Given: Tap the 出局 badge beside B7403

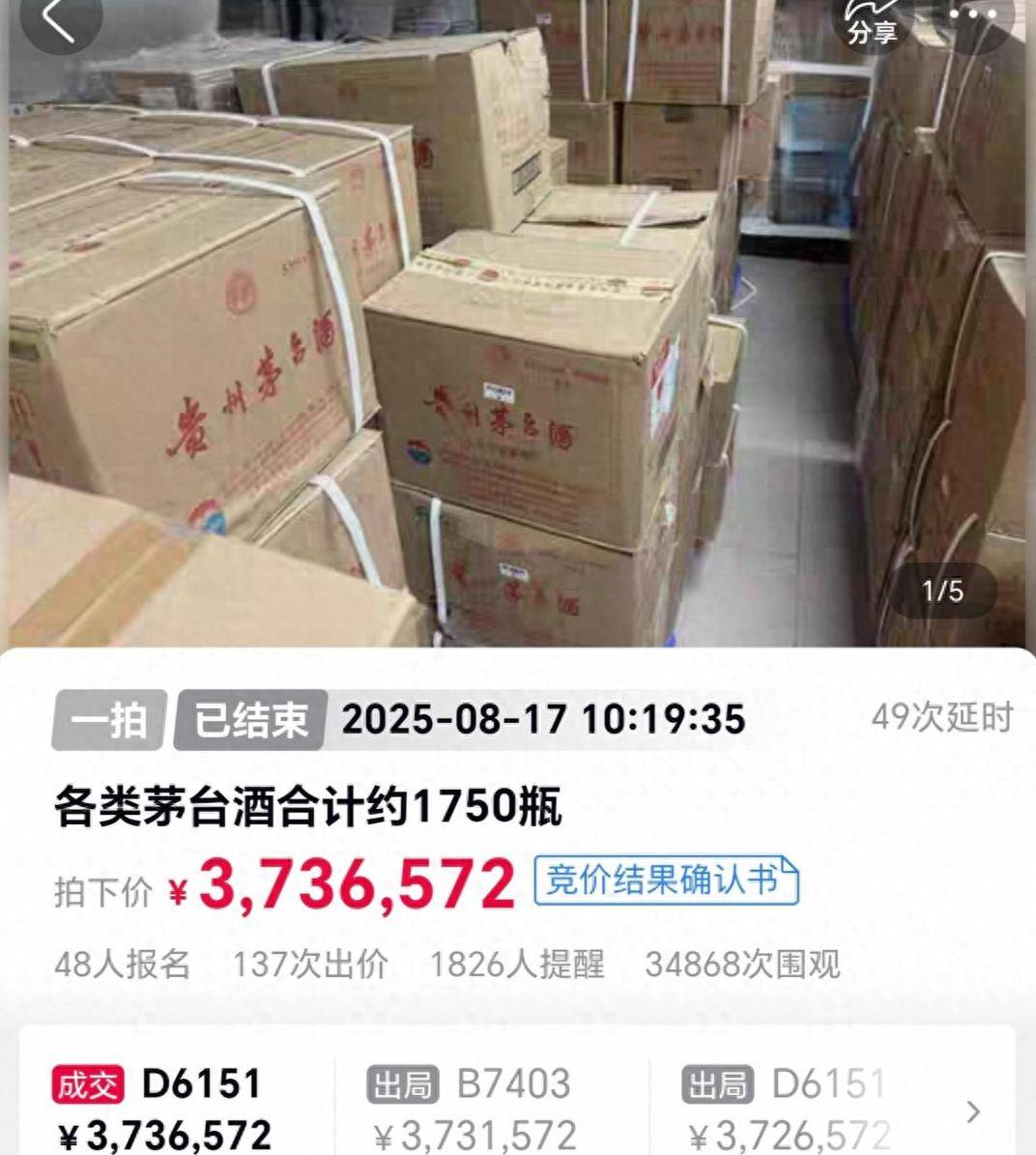Looking at the screenshot, I should tap(401, 1085).
